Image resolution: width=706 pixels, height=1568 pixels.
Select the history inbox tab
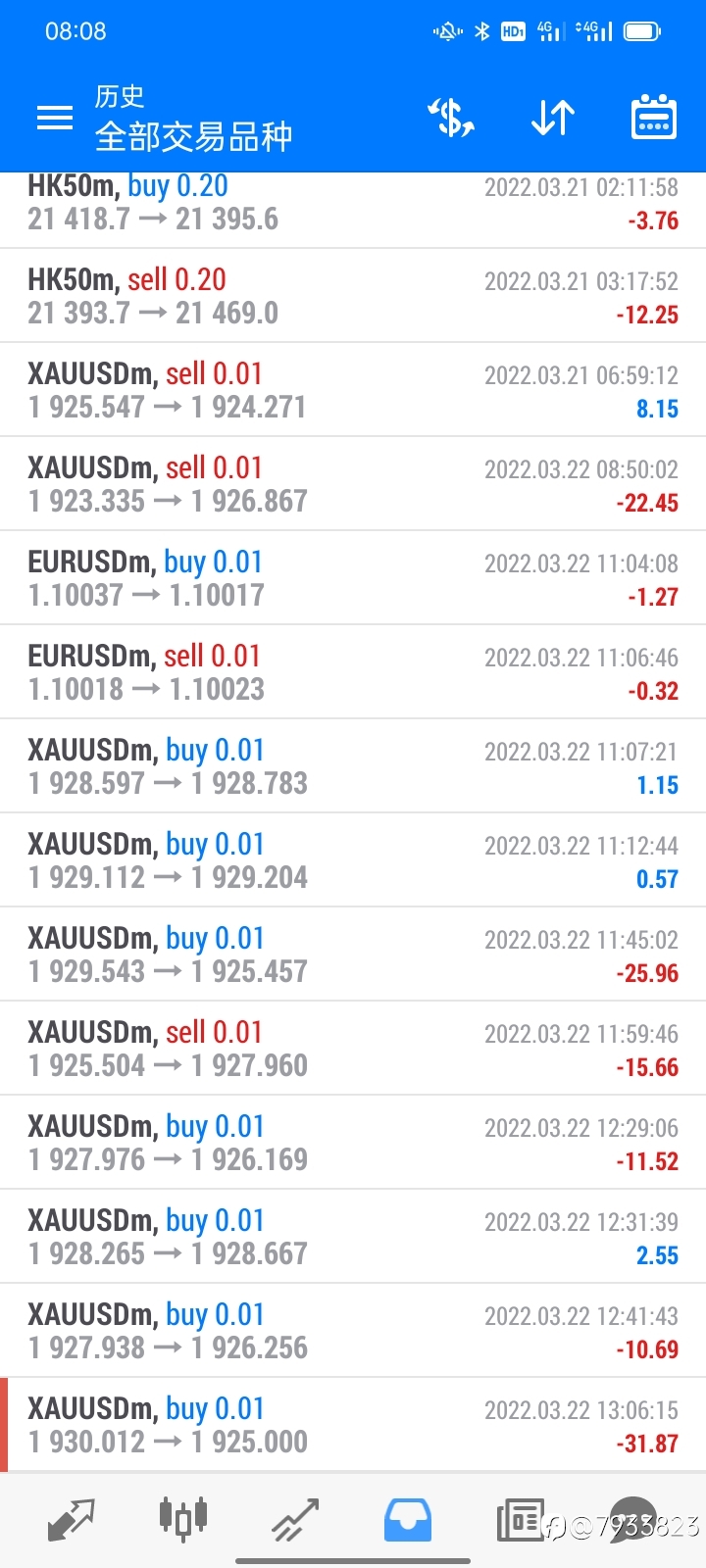(408, 1520)
